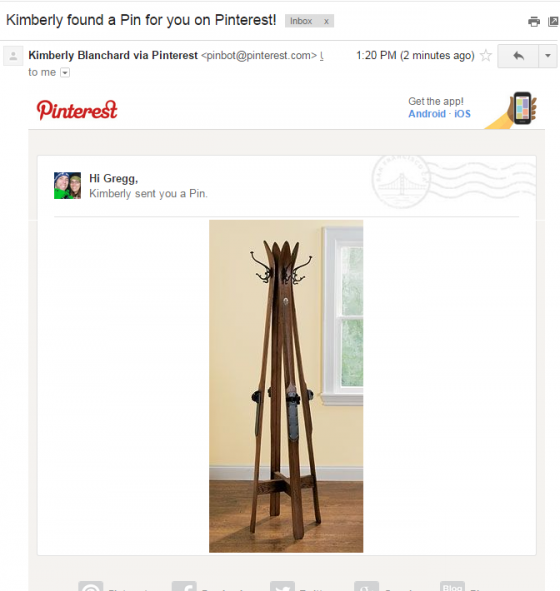The image size is (560, 591).
Task: Open the more reply options dropdown
Action: [x=548, y=56]
